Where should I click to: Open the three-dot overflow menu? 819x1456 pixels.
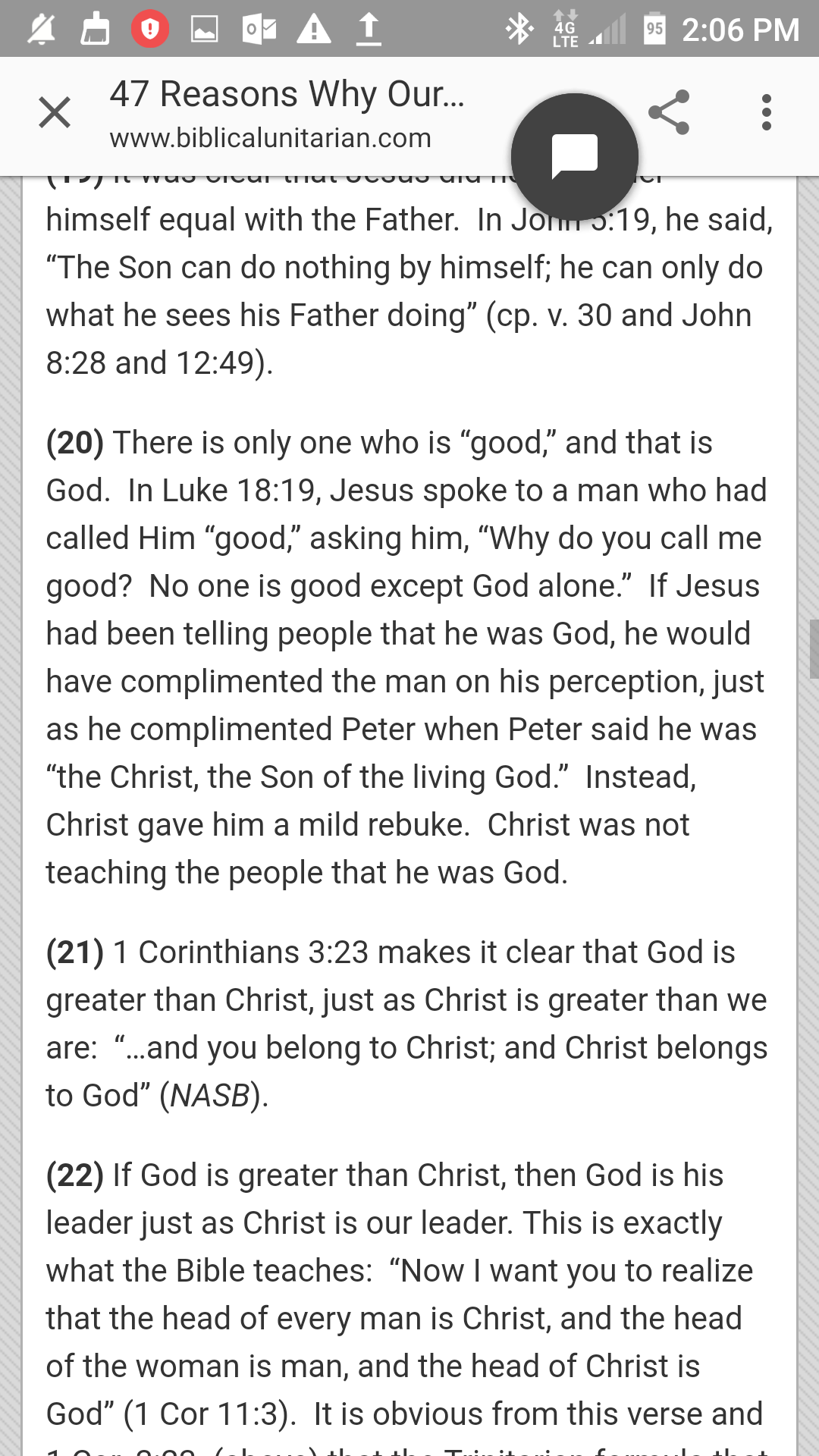click(767, 112)
